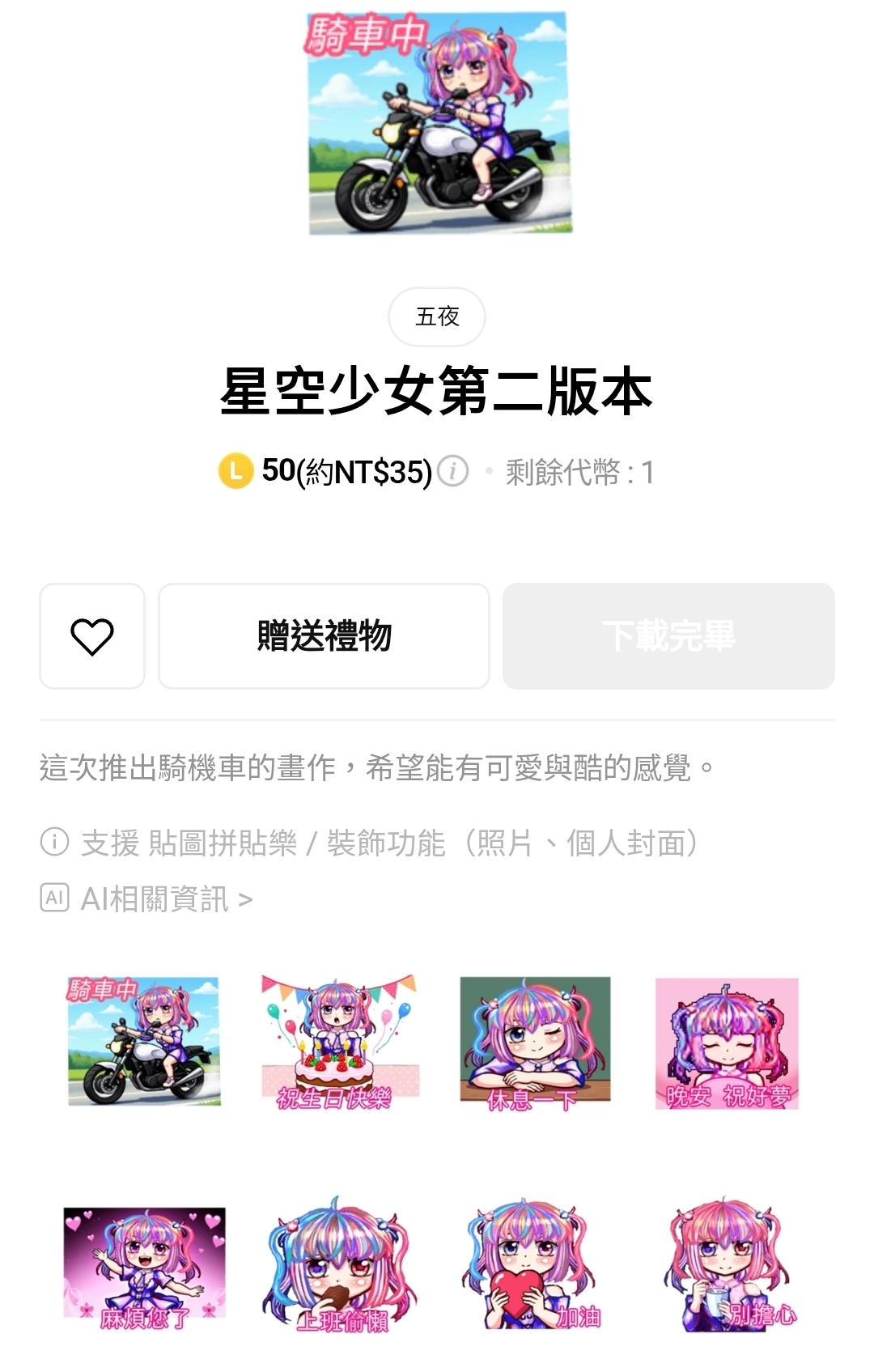The image size is (874, 1372).
Task: Click the LINE coin currency icon
Action: (x=235, y=472)
